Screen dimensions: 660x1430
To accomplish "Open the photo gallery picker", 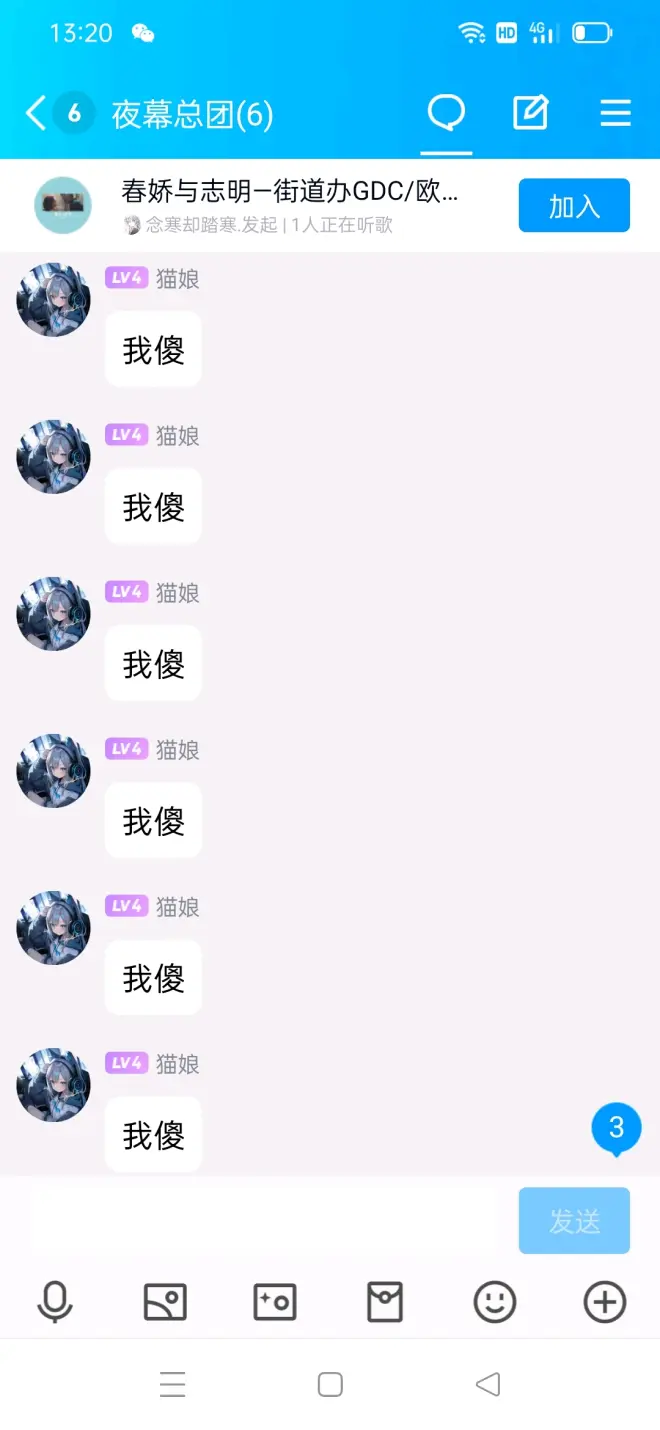I will click(x=165, y=1302).
